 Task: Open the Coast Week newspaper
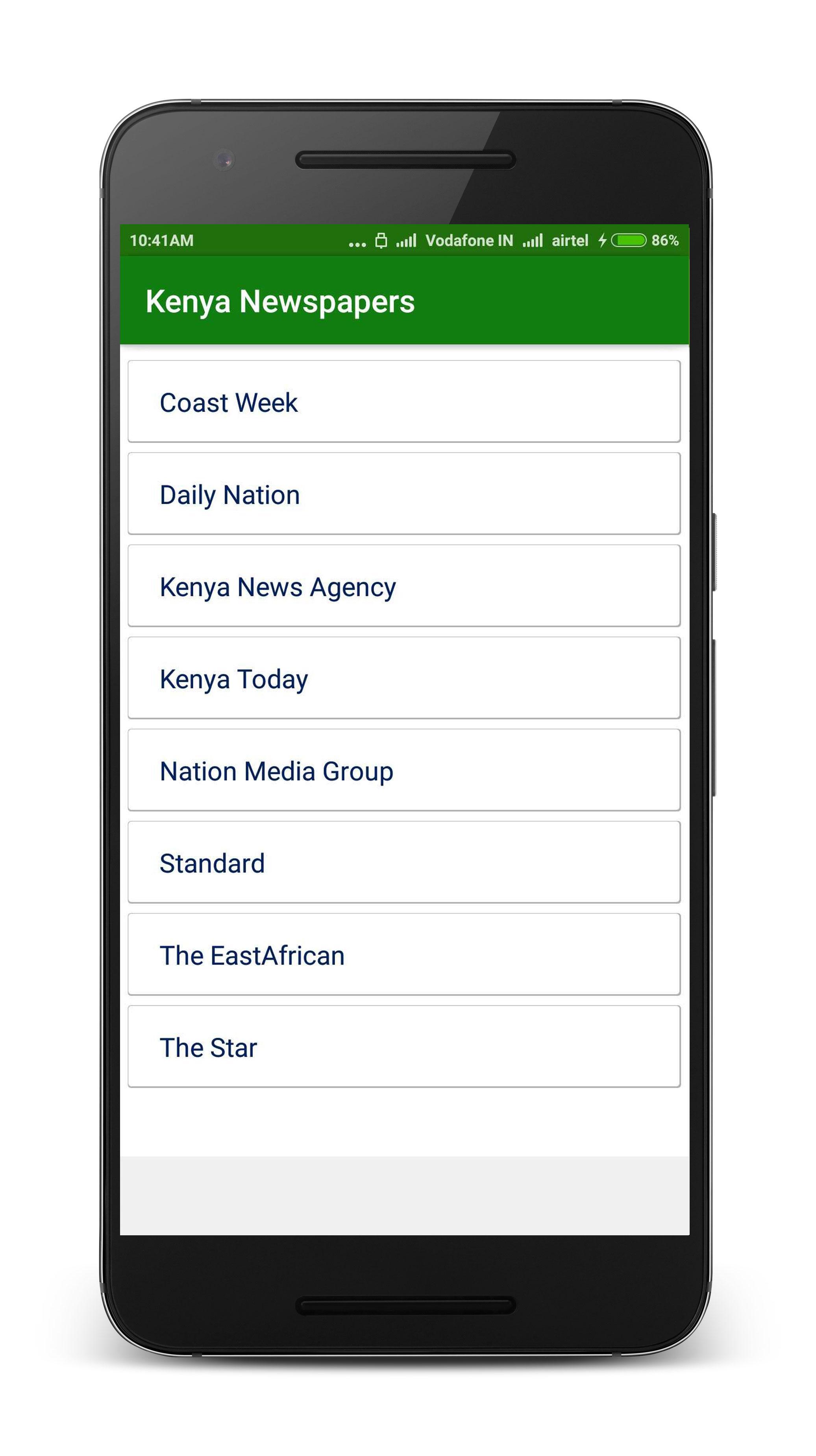tap(404, 402)
